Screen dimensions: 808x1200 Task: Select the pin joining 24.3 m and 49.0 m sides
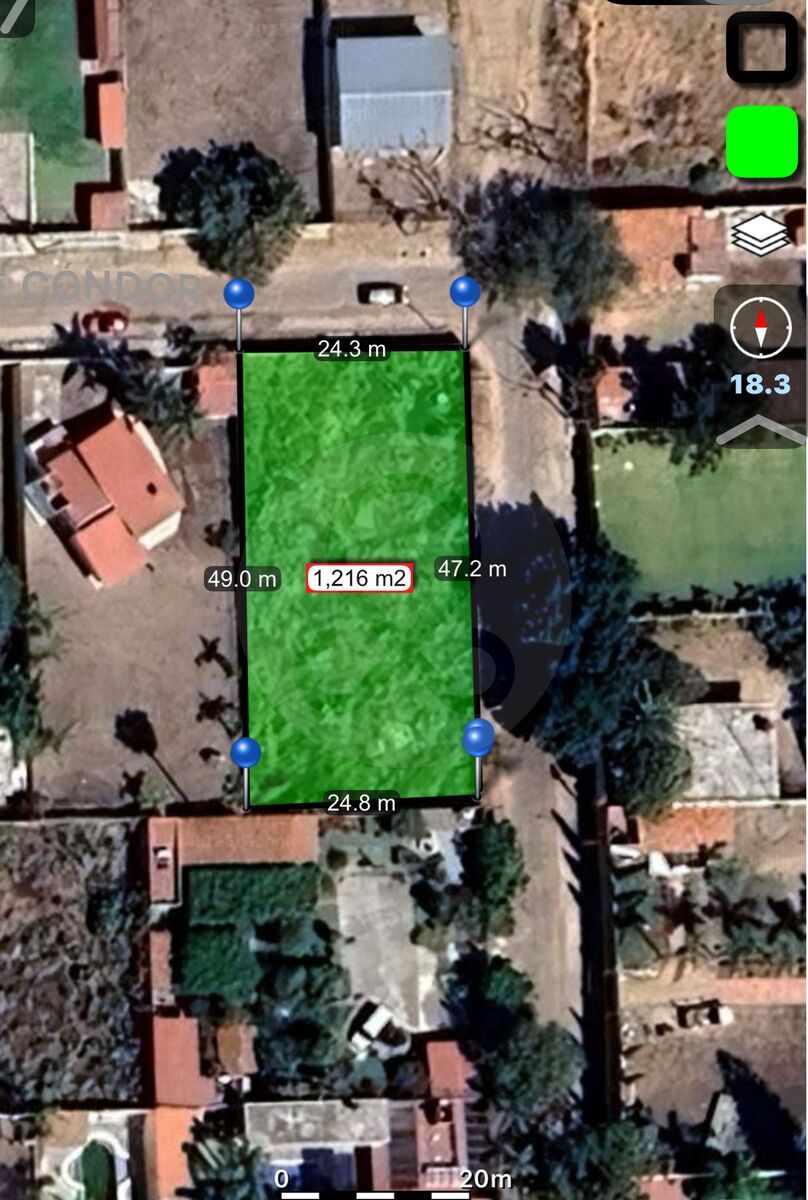pos(239,294)
